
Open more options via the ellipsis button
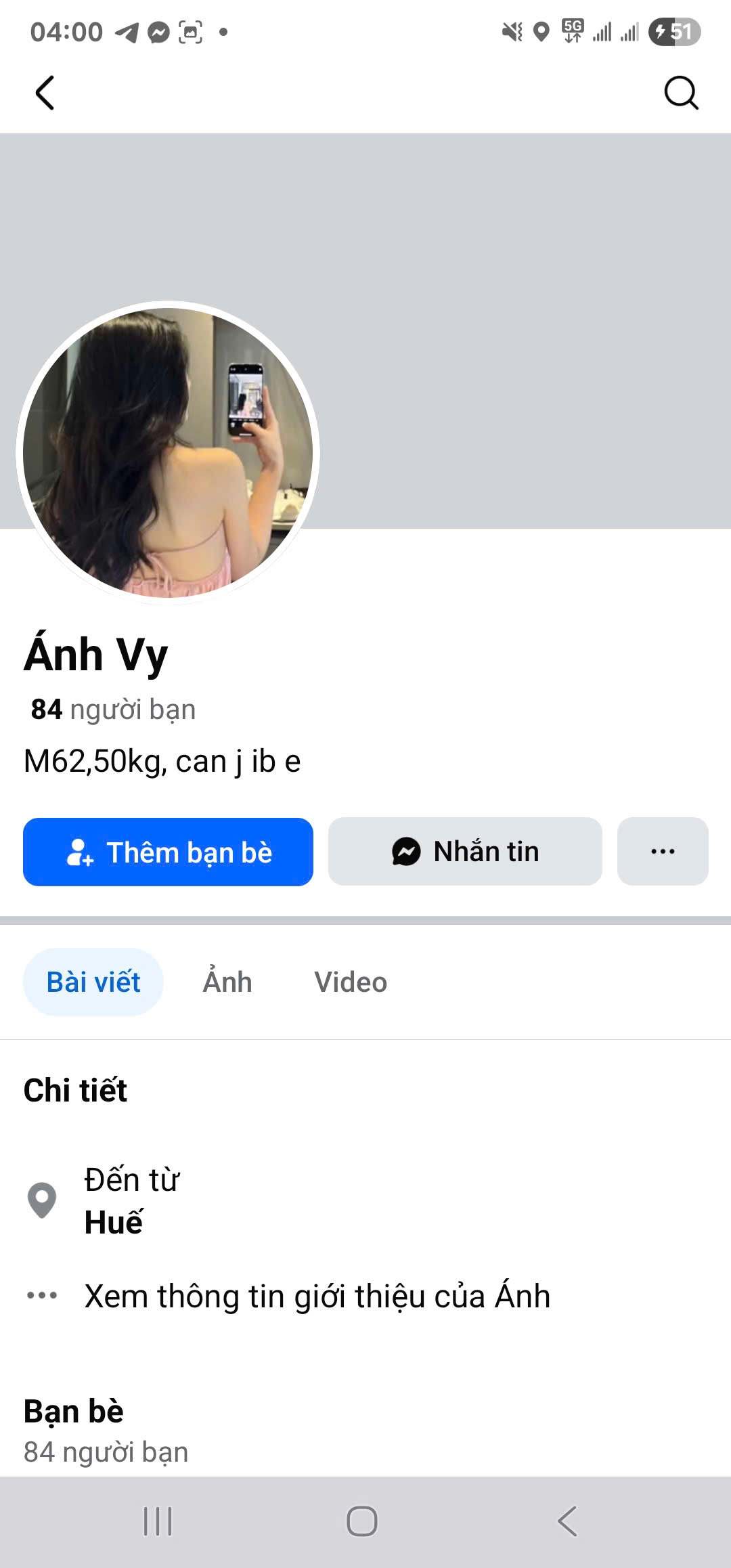coord(662,852)
